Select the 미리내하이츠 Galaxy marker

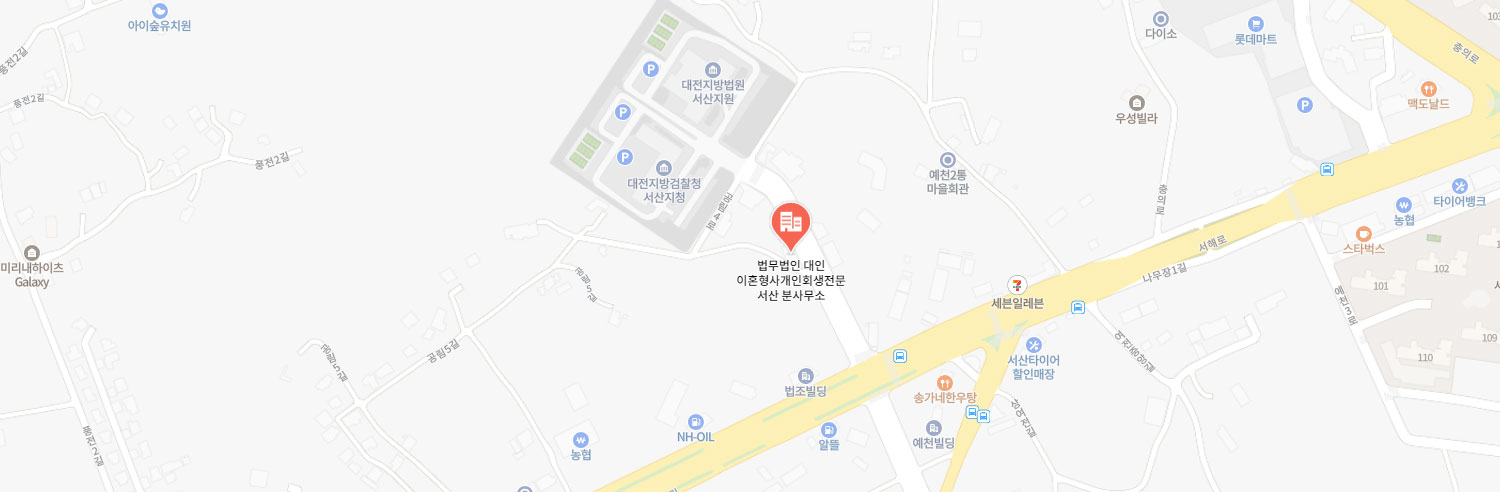pyautogui.click(x=32, y=253)
